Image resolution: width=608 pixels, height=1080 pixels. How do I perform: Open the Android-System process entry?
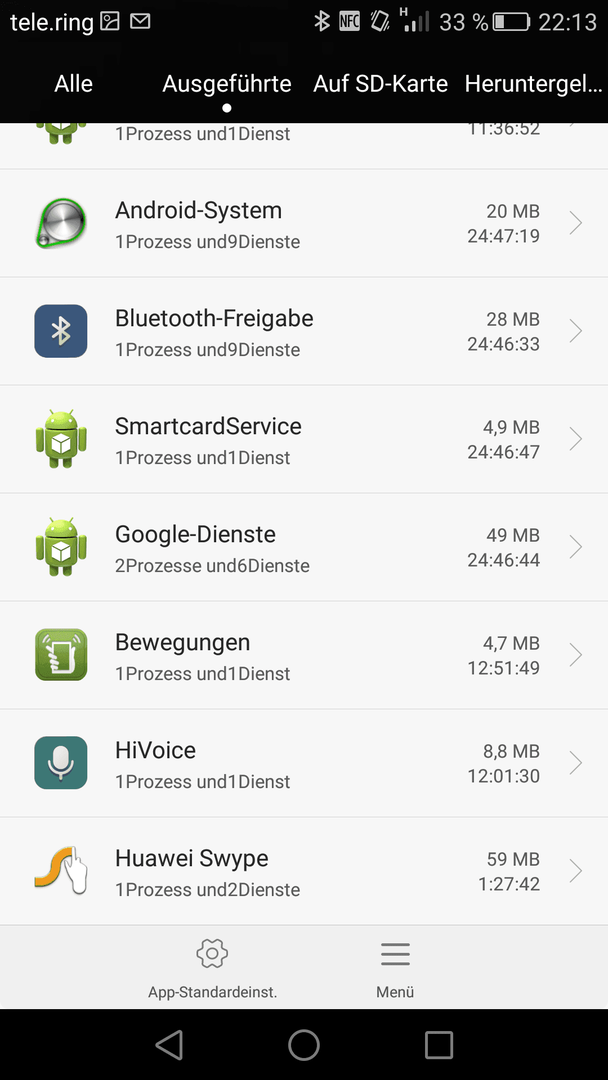point(304,223)
